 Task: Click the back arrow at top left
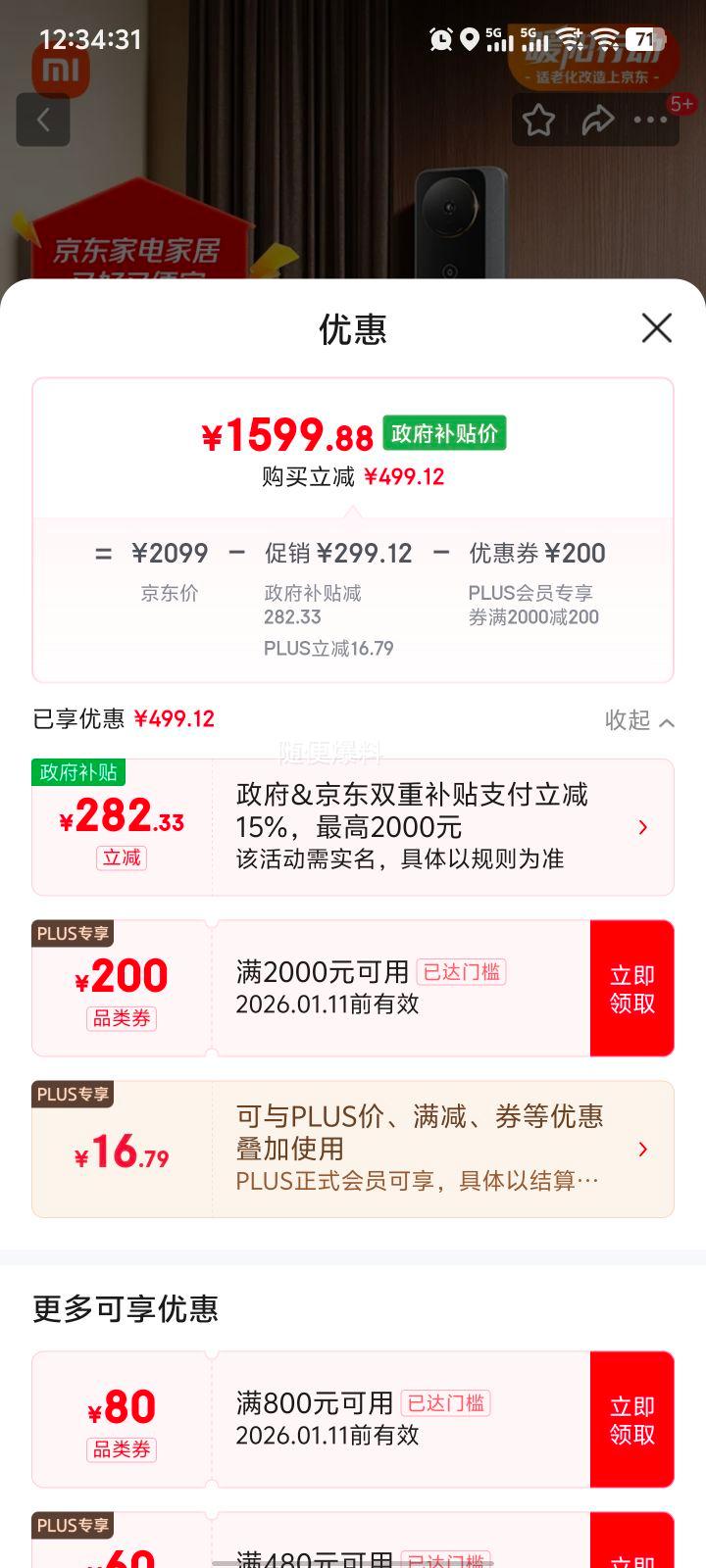(43, 119)
